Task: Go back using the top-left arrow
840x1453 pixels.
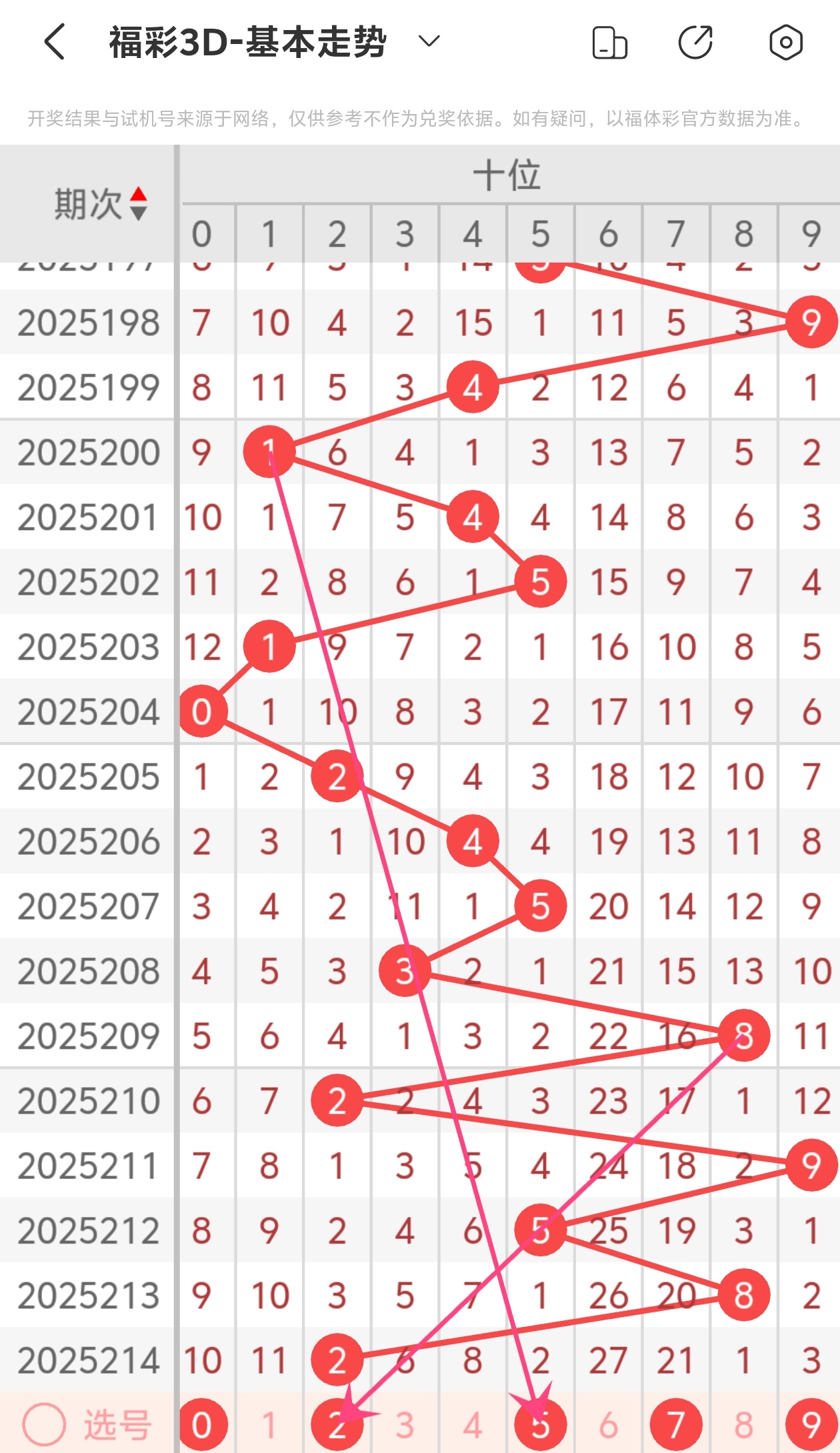Action: 55,42
